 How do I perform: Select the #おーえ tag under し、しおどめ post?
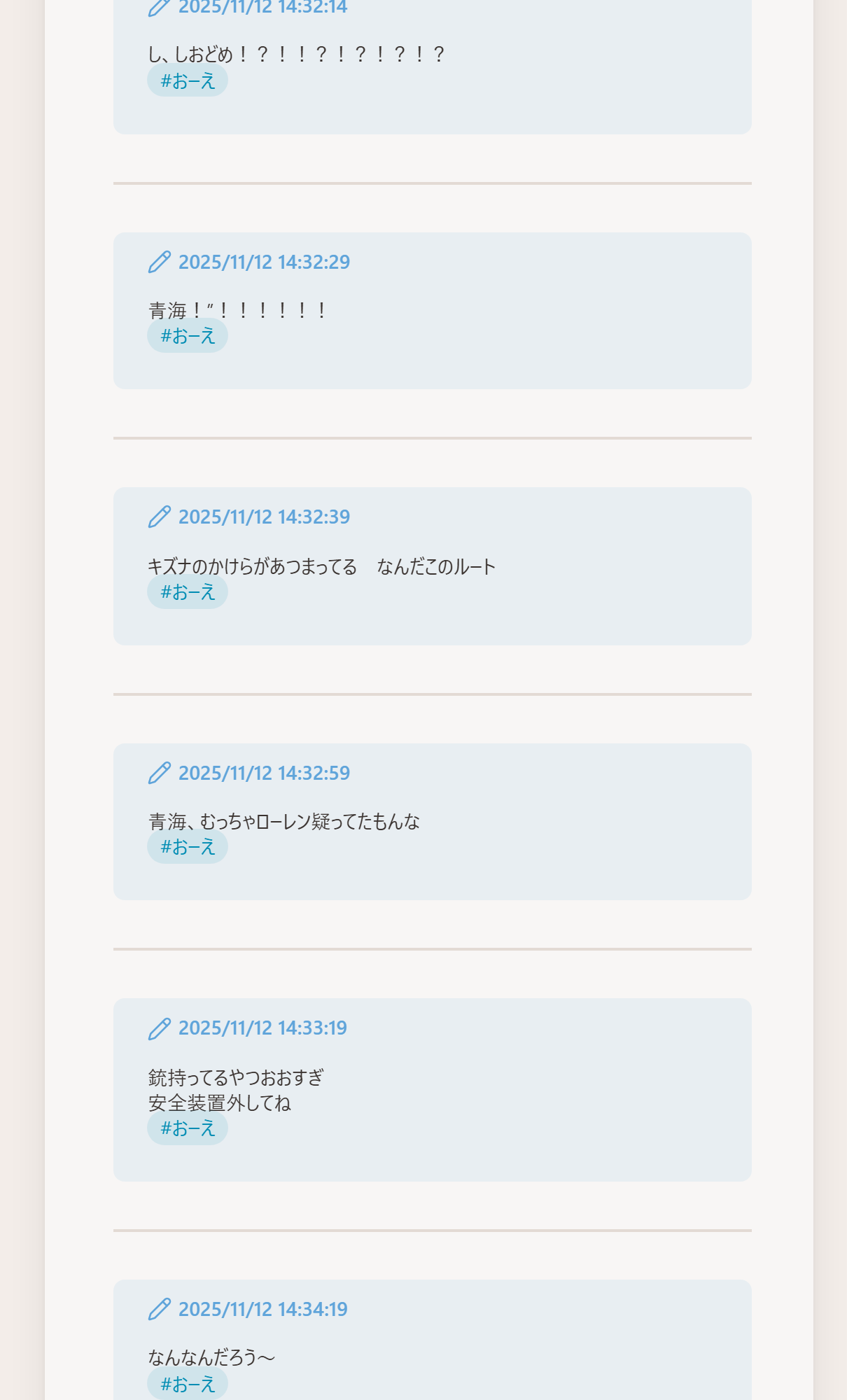coord(188,81)
